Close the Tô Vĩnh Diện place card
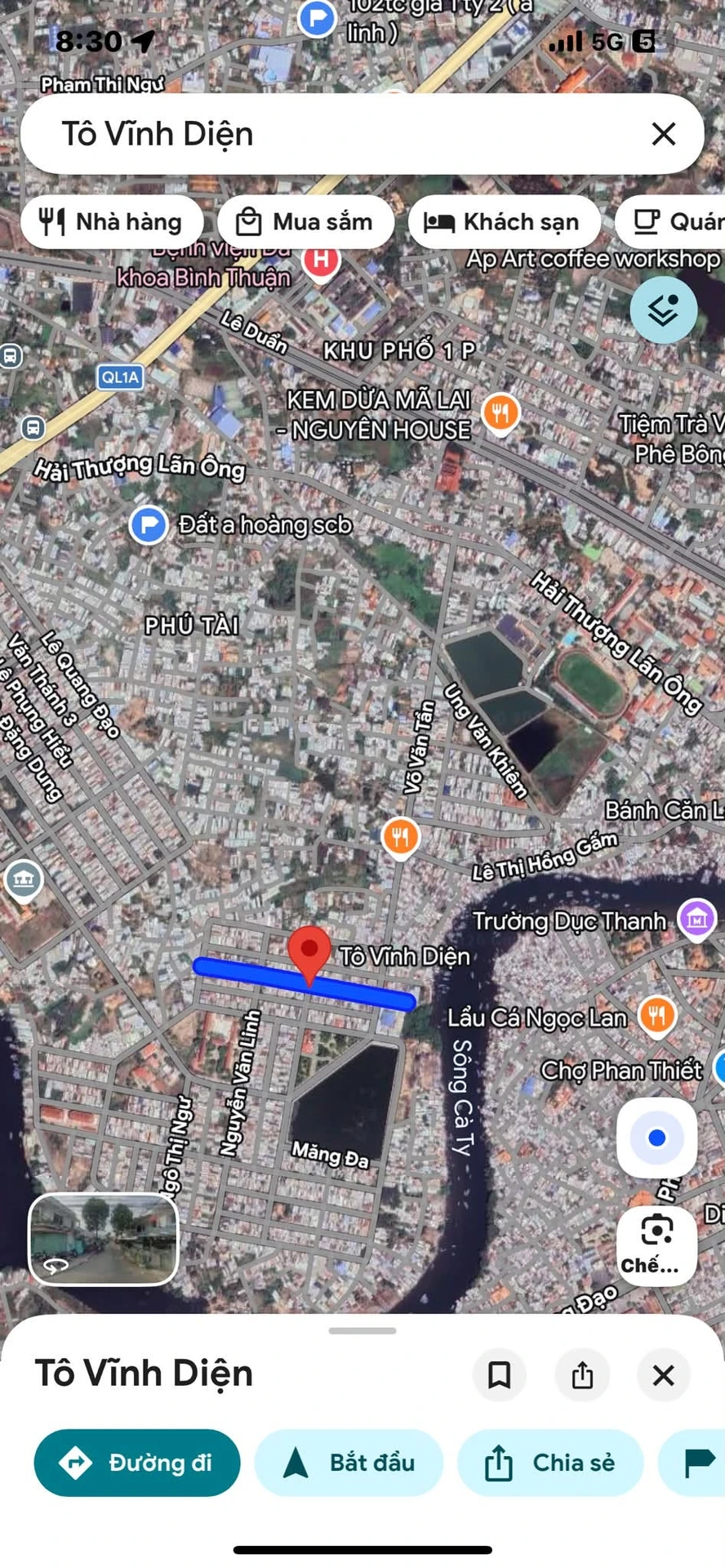Viewport: 725px width, 1568px height. [x=664, y=1374]
